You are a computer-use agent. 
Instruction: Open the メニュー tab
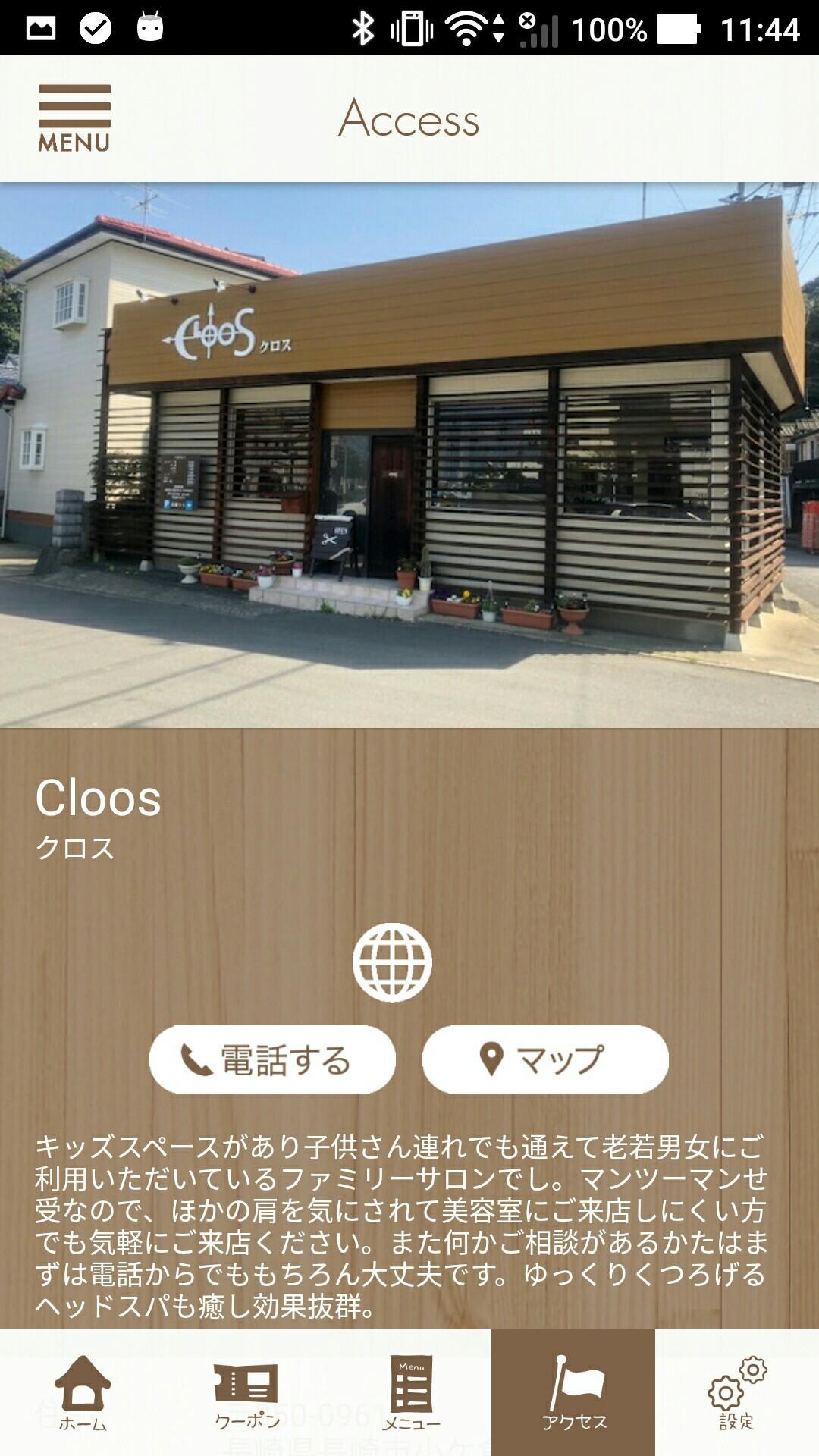tap(411, 1392)
